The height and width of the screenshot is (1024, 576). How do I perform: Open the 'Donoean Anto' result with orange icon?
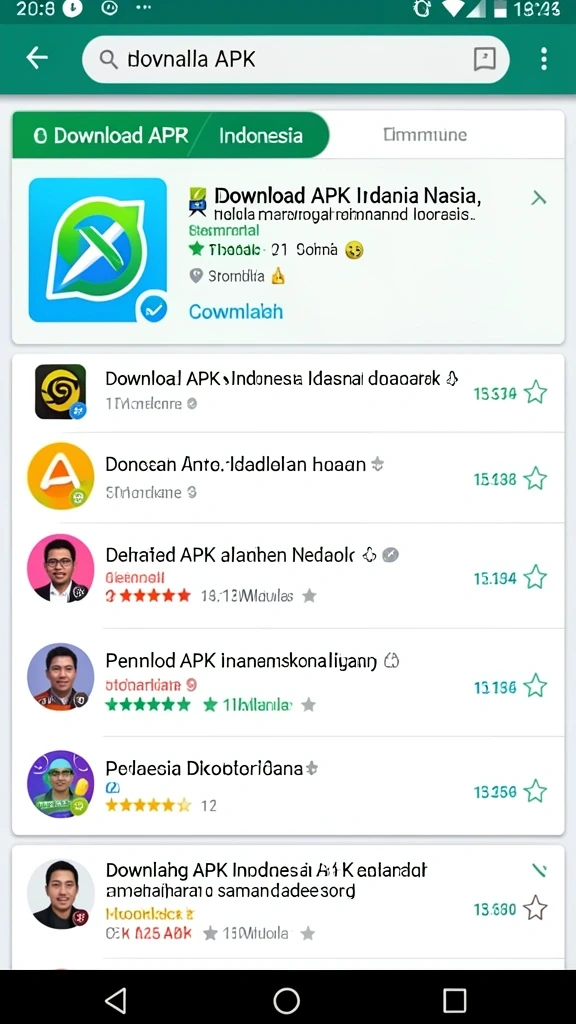pyautogui.click(x=288, y=477)
